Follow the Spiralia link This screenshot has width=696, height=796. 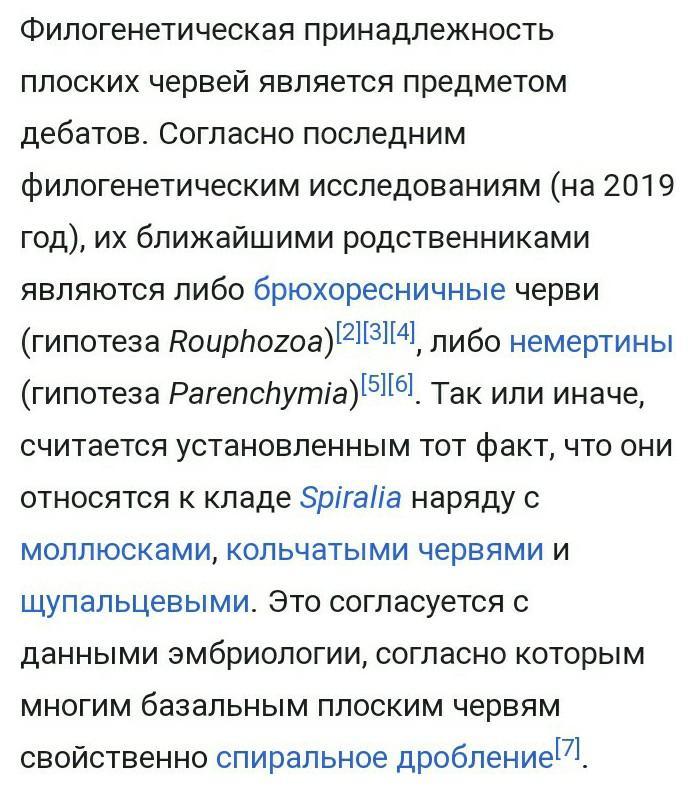(x=350, y=498)
